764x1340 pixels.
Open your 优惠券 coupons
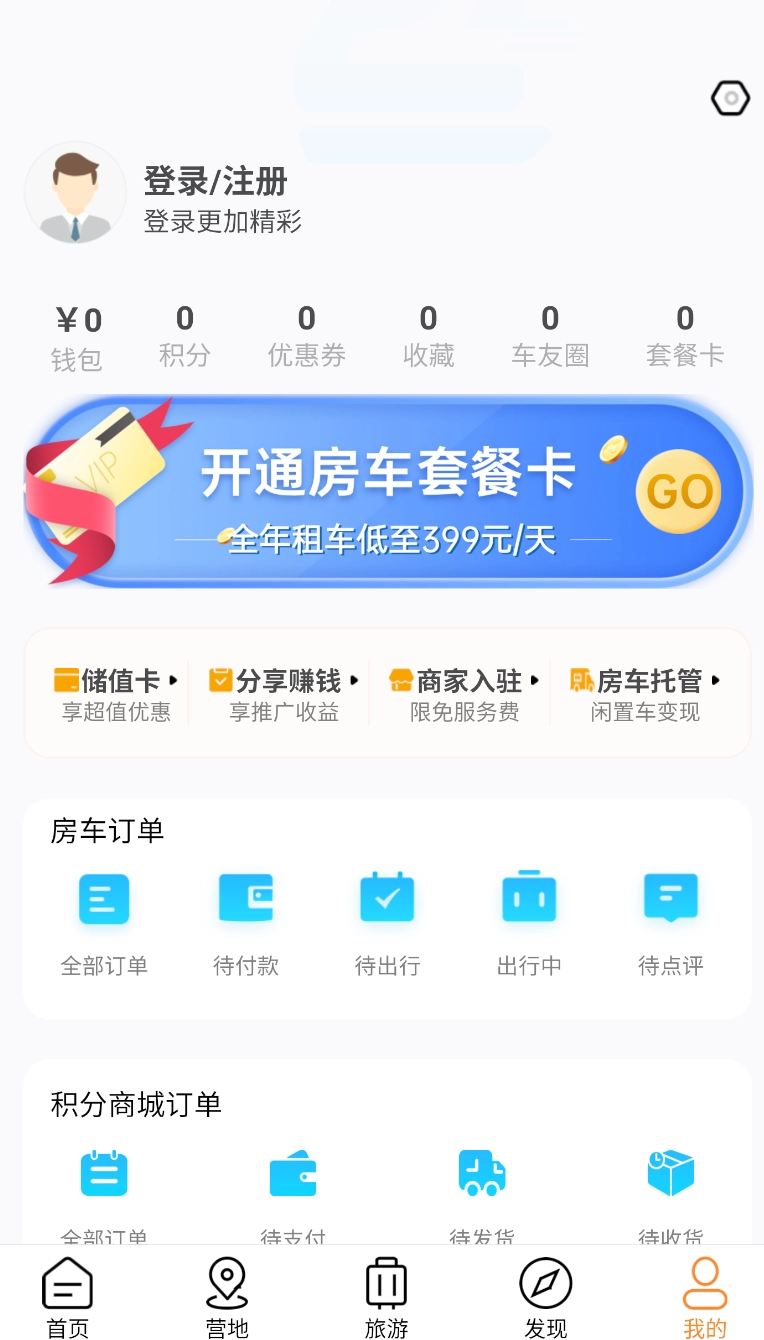click(306, 335)
